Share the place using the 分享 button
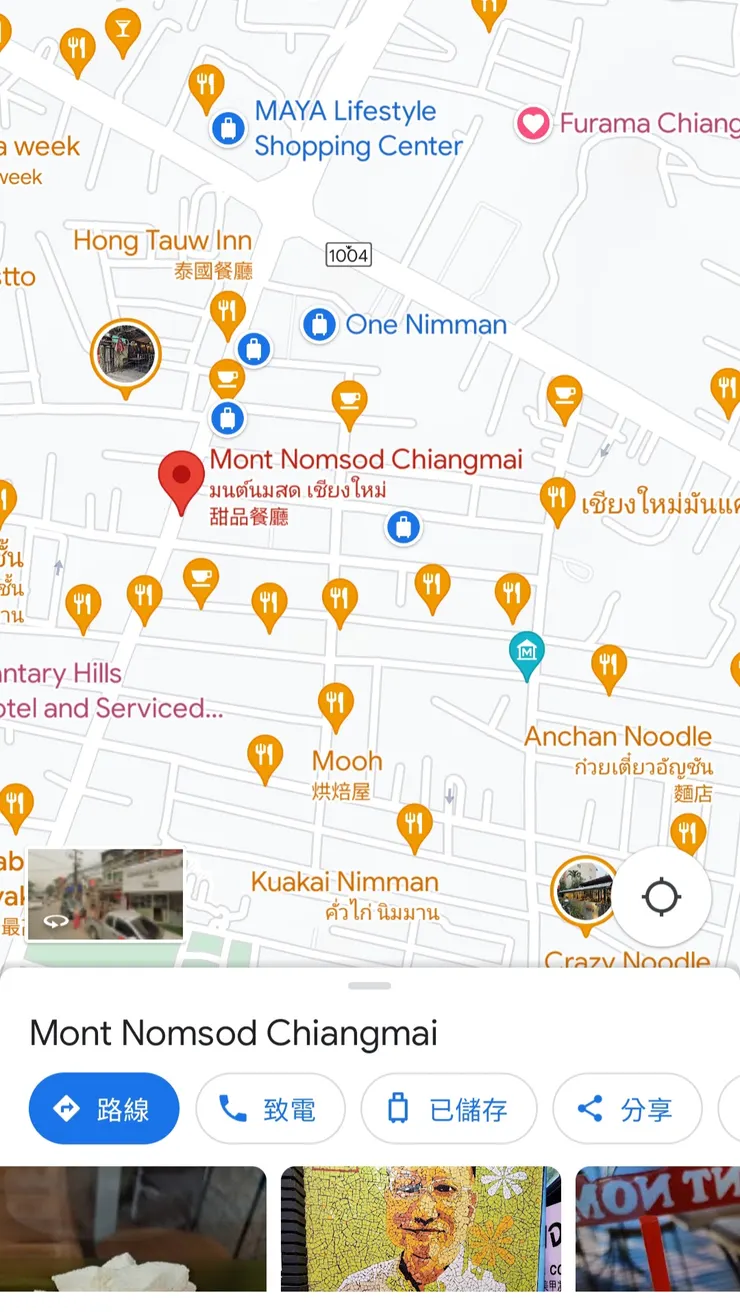Image resolution: width=740 pixels, height=1314 pixels. click(x=627, y=1109)
